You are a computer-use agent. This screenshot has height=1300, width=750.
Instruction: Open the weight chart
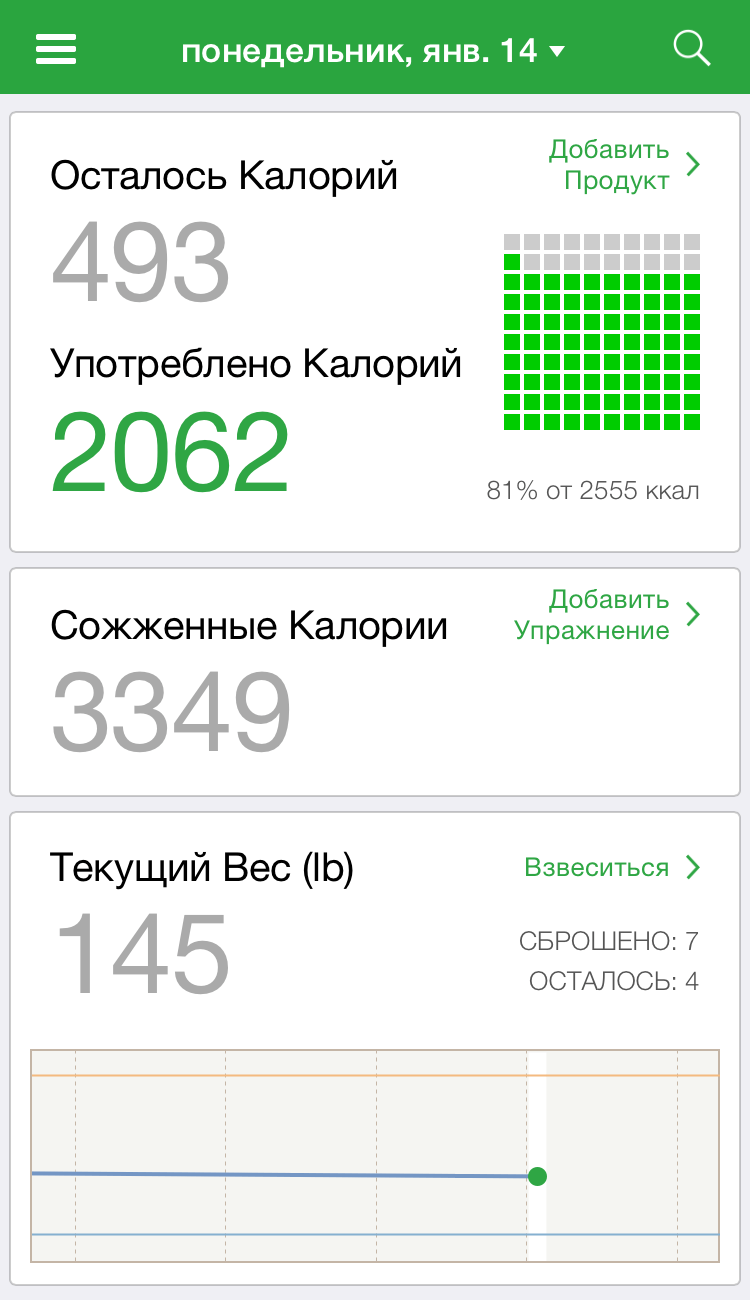click(x=375, y=1155)
